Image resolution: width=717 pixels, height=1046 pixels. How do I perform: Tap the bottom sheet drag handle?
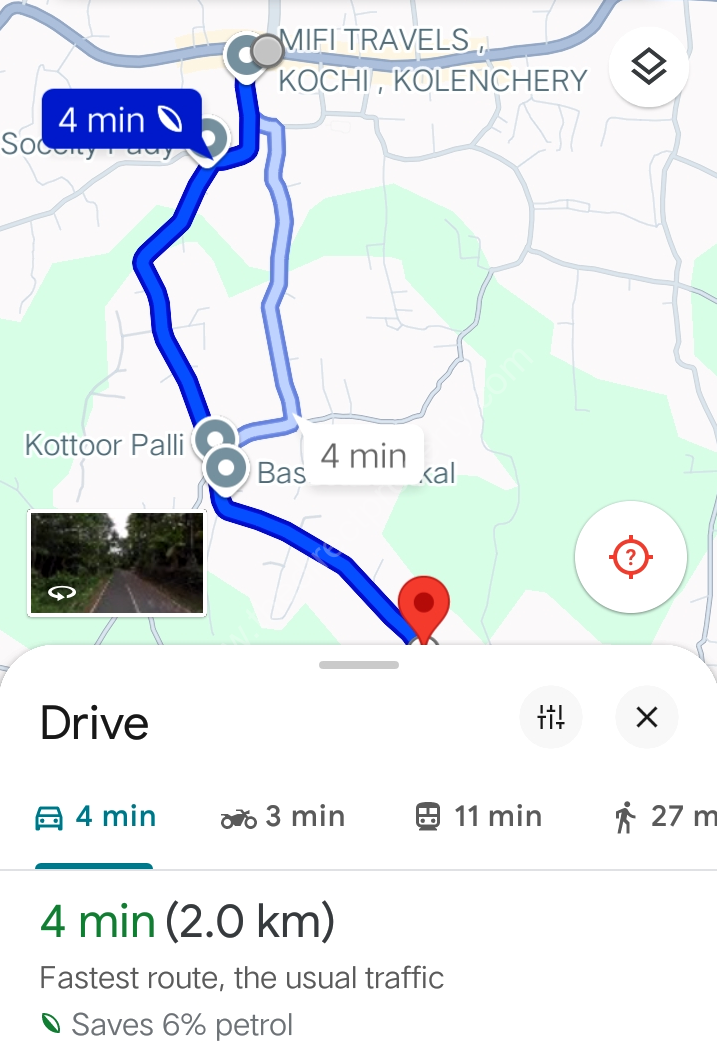point(358,665)
